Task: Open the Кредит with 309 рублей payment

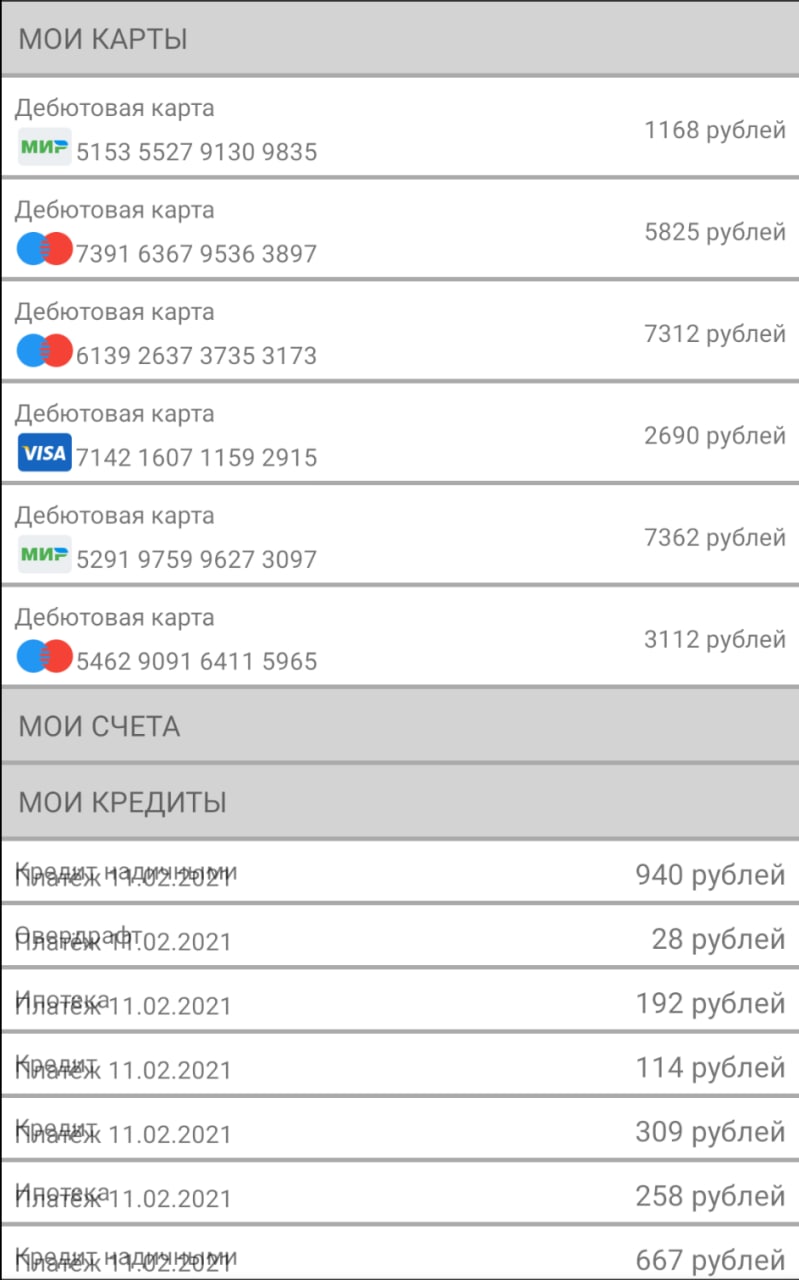Action: point(399,1129)
